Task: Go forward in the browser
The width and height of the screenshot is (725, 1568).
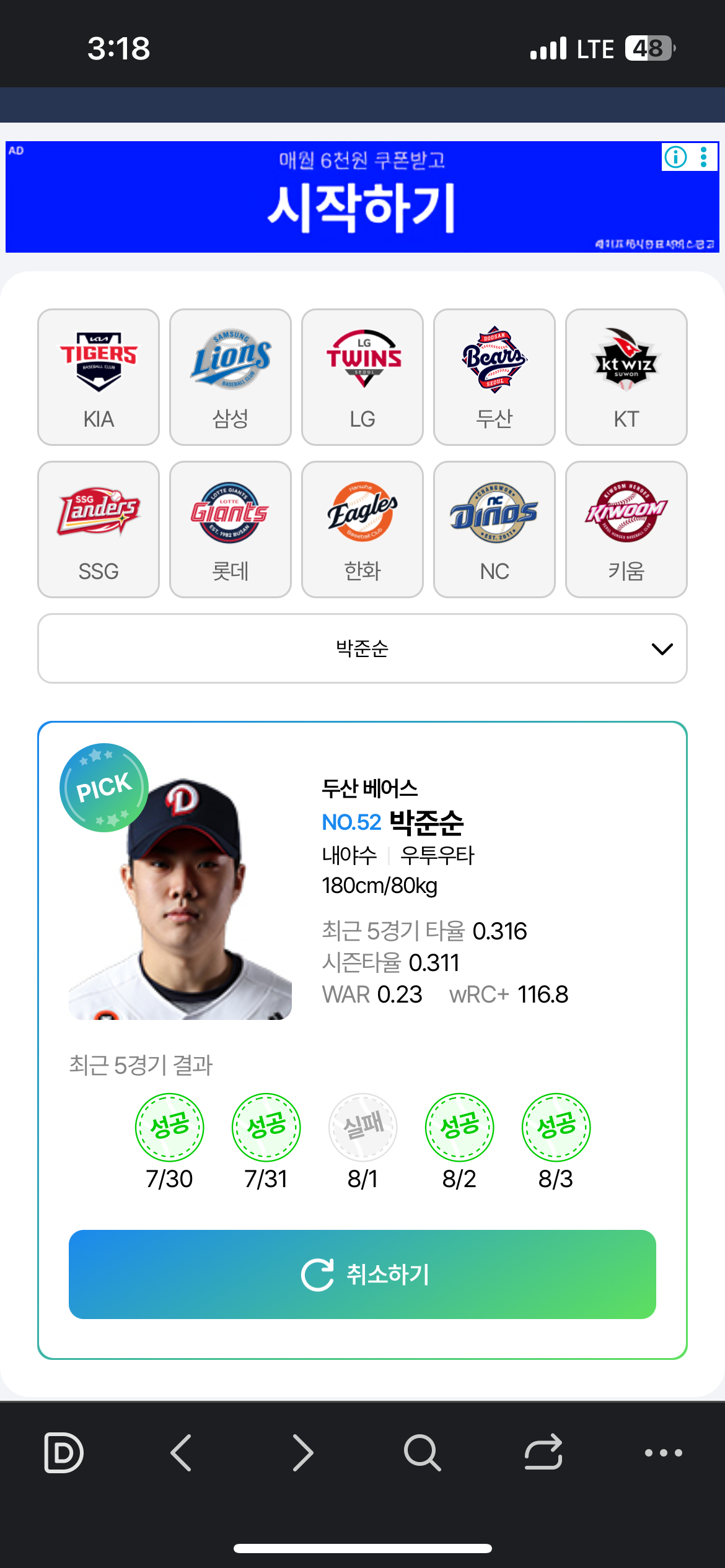Action: 302,1452
